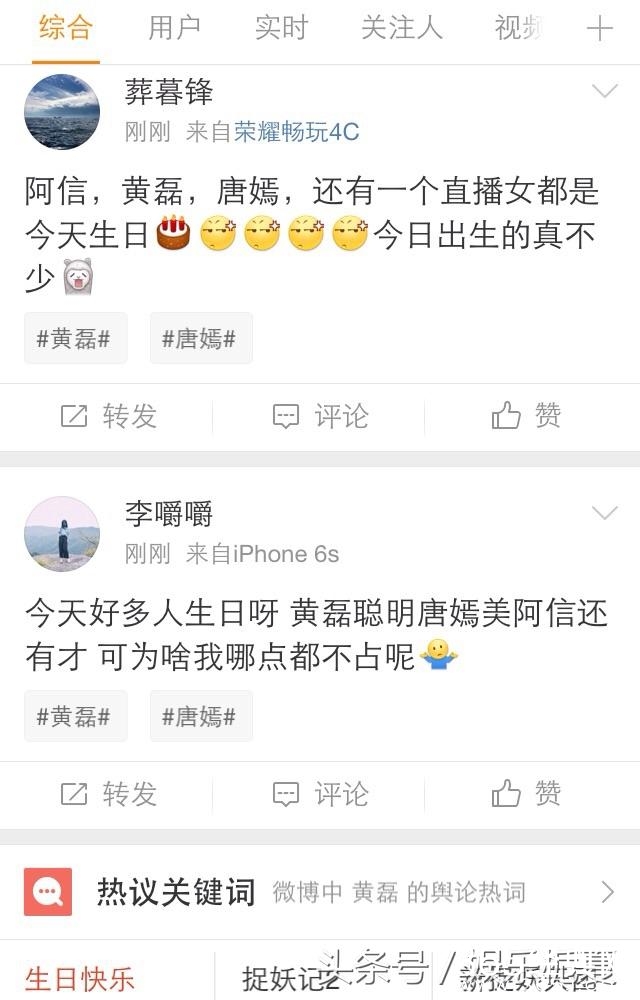Select the 关注人 tab
The image size is (640, 1000).
tap(401, 28)
